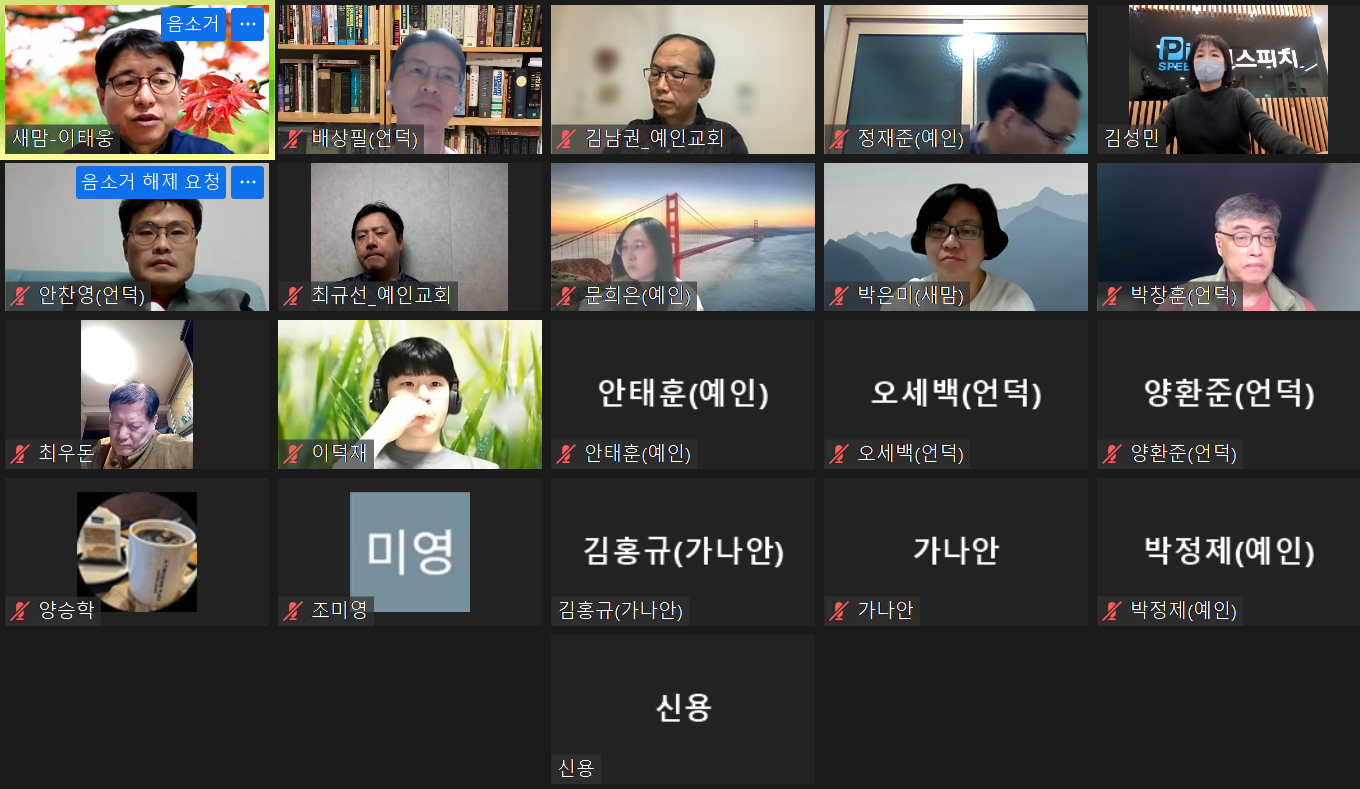Image resolution: width=1360 pixels, height=789 pixels.
Task: Select 안태훈(예인)'s participant tile
Action: click(683, 394)
